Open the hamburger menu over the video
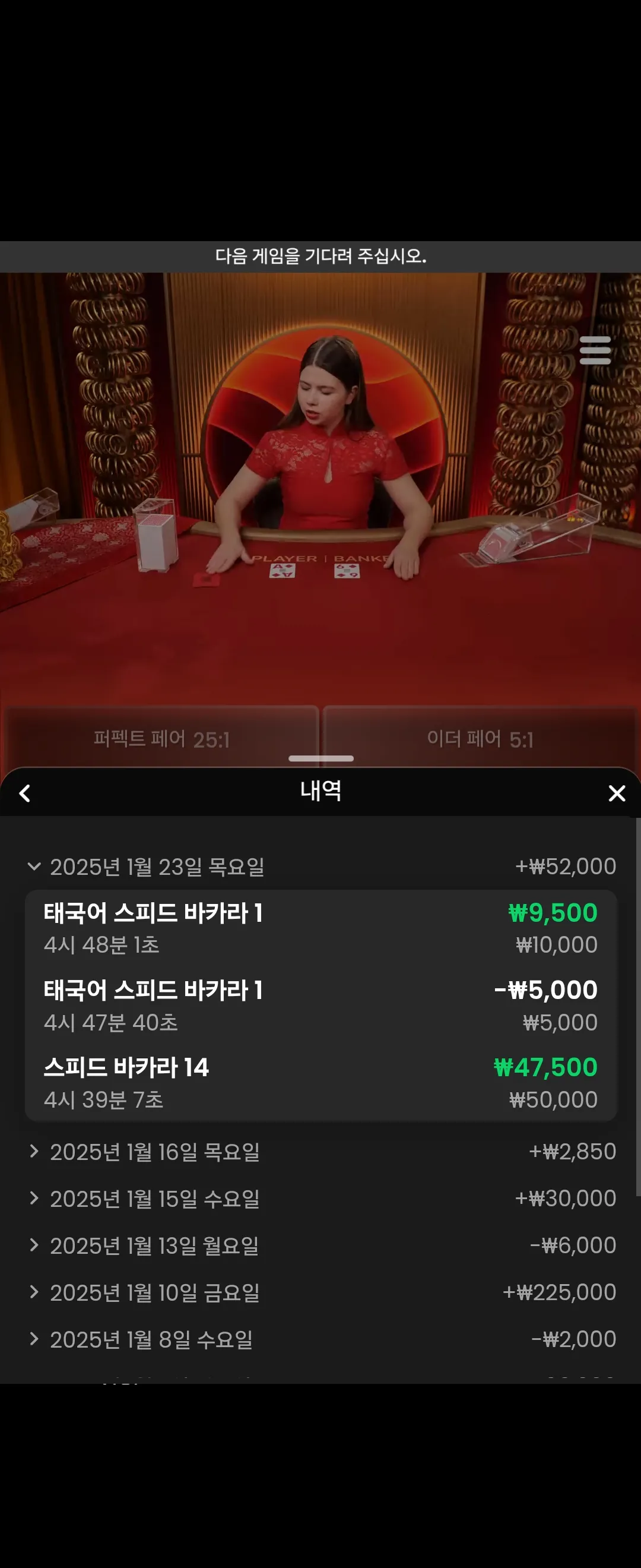 (595, 350)
